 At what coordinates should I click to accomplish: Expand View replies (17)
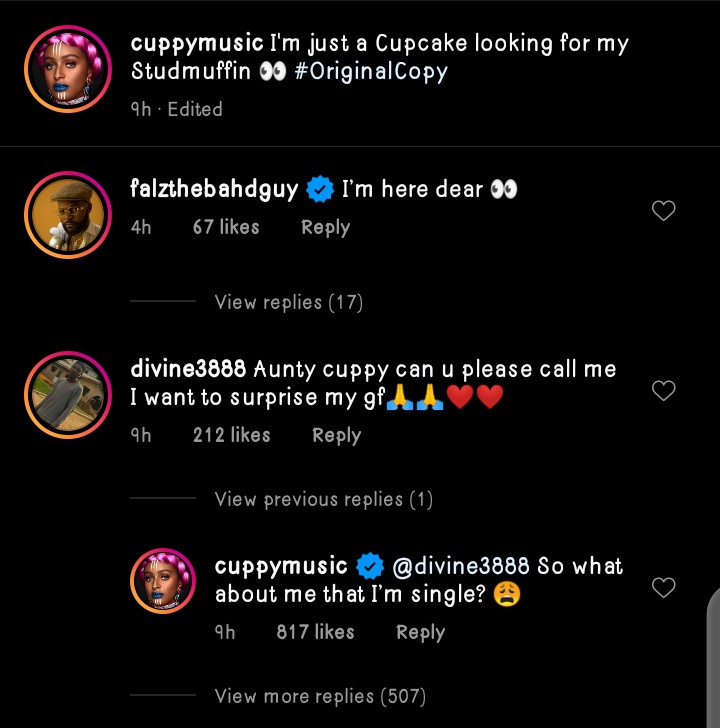288,302
